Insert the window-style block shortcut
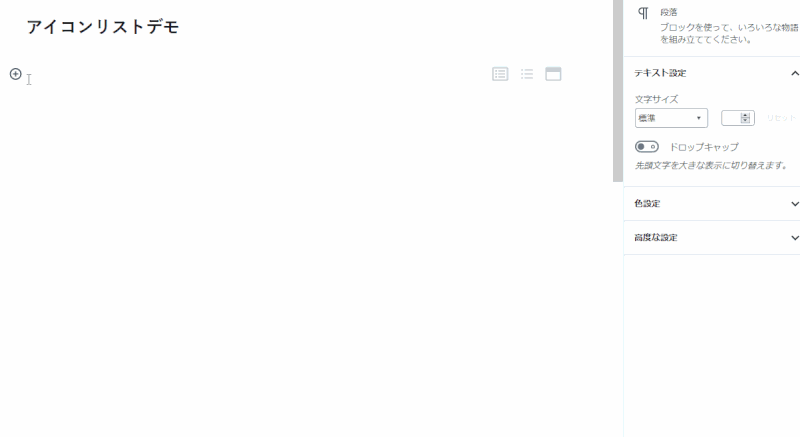The image size is (800, 437). click(x=553, y=74)
